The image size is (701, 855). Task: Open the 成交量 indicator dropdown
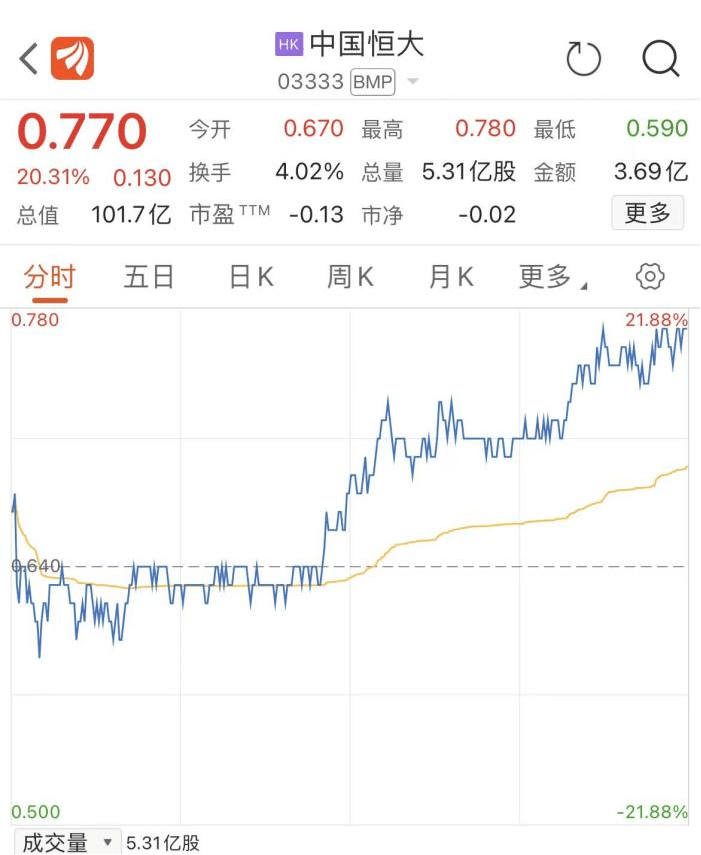point(66,843)
